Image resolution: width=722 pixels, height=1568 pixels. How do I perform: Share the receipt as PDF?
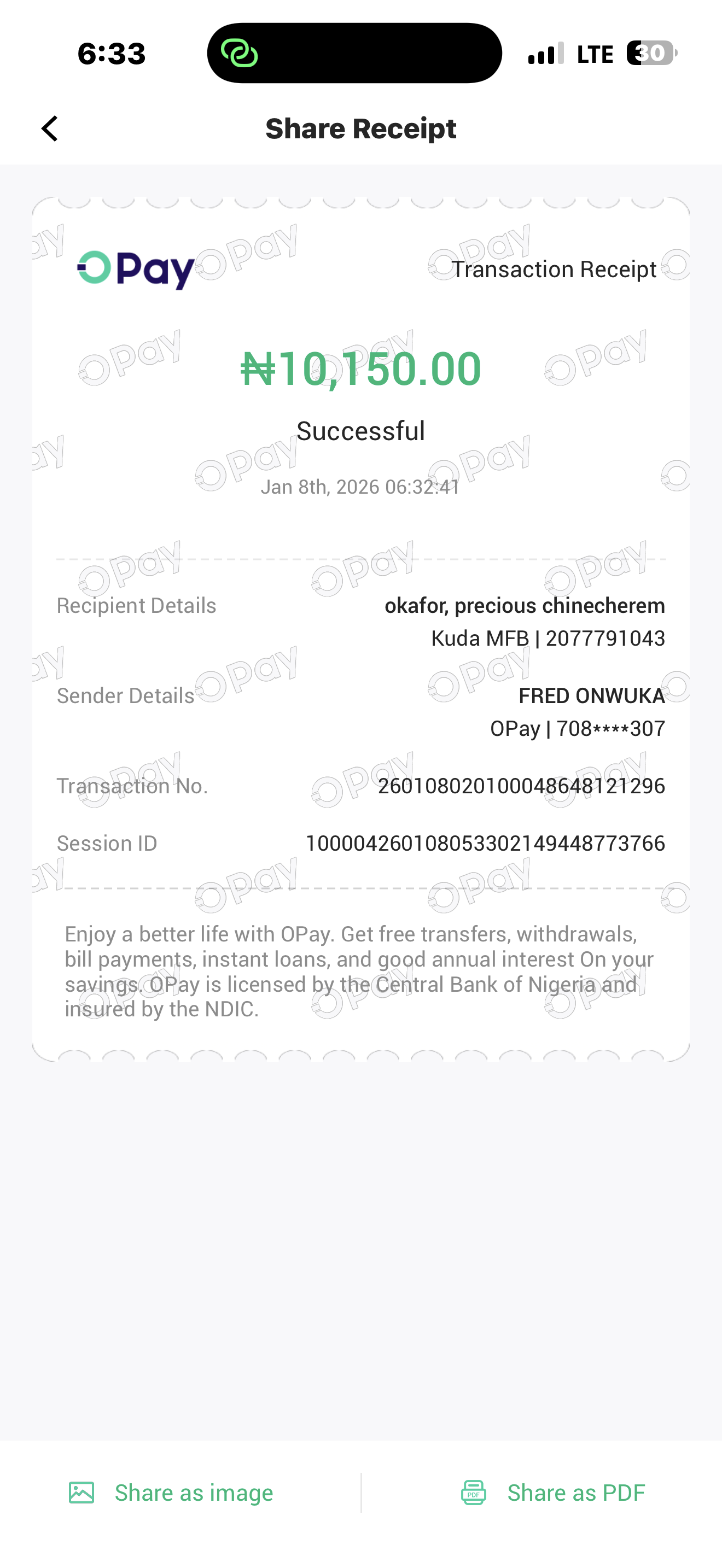tap(552, 1493)
